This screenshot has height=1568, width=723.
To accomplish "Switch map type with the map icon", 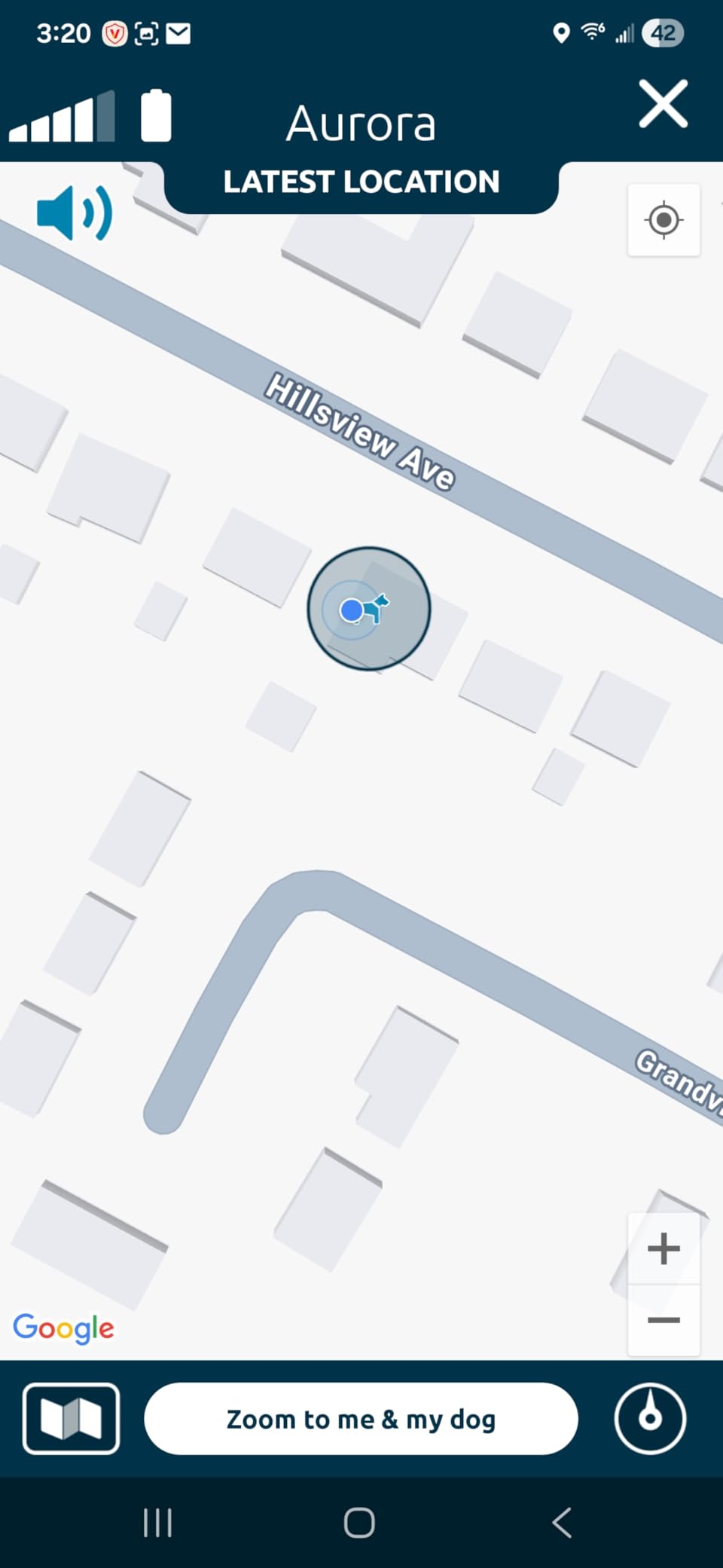I will (71, 1418).
